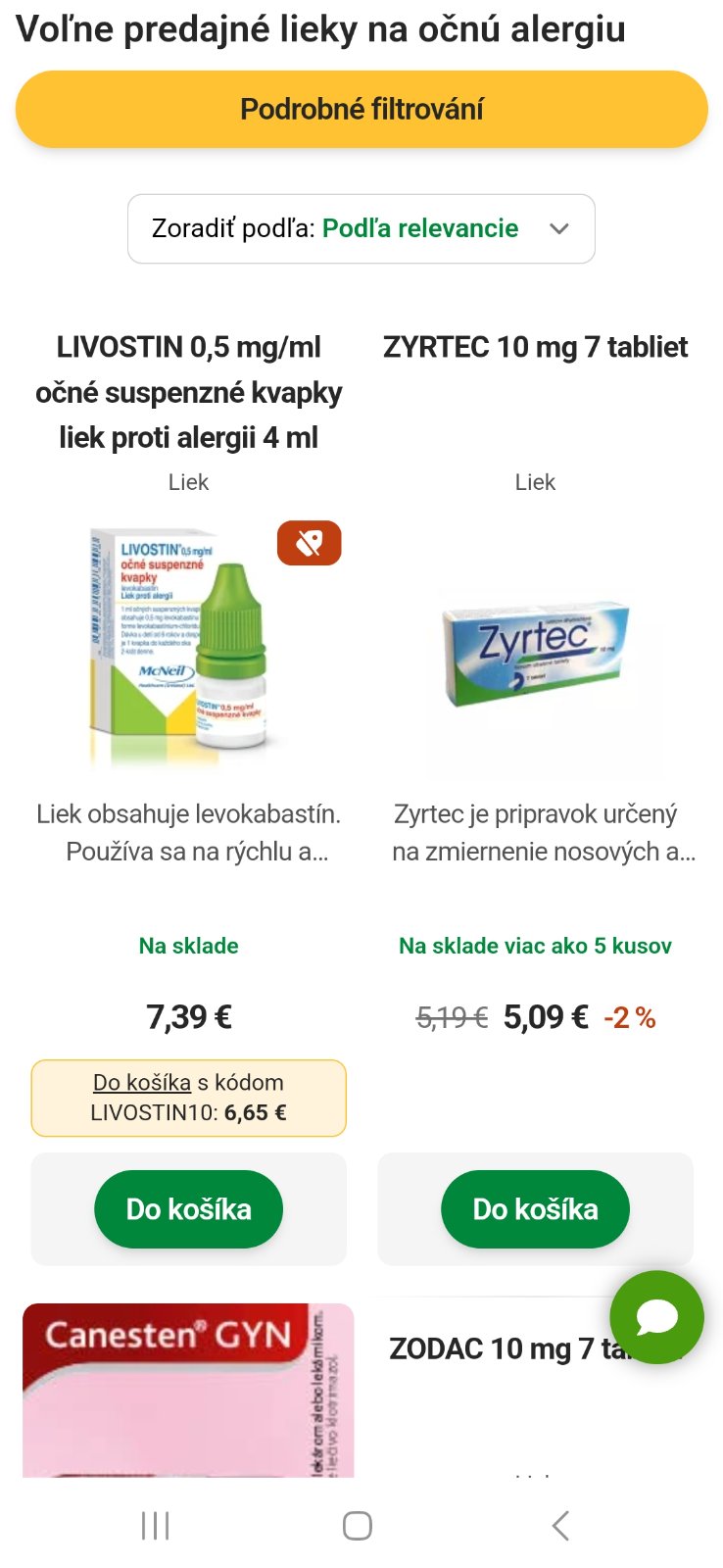The width and height of the screenshot is (723, 1568).
Task: Go back with the system back button
Action: pyautogui.click(x=560, y=1526)
